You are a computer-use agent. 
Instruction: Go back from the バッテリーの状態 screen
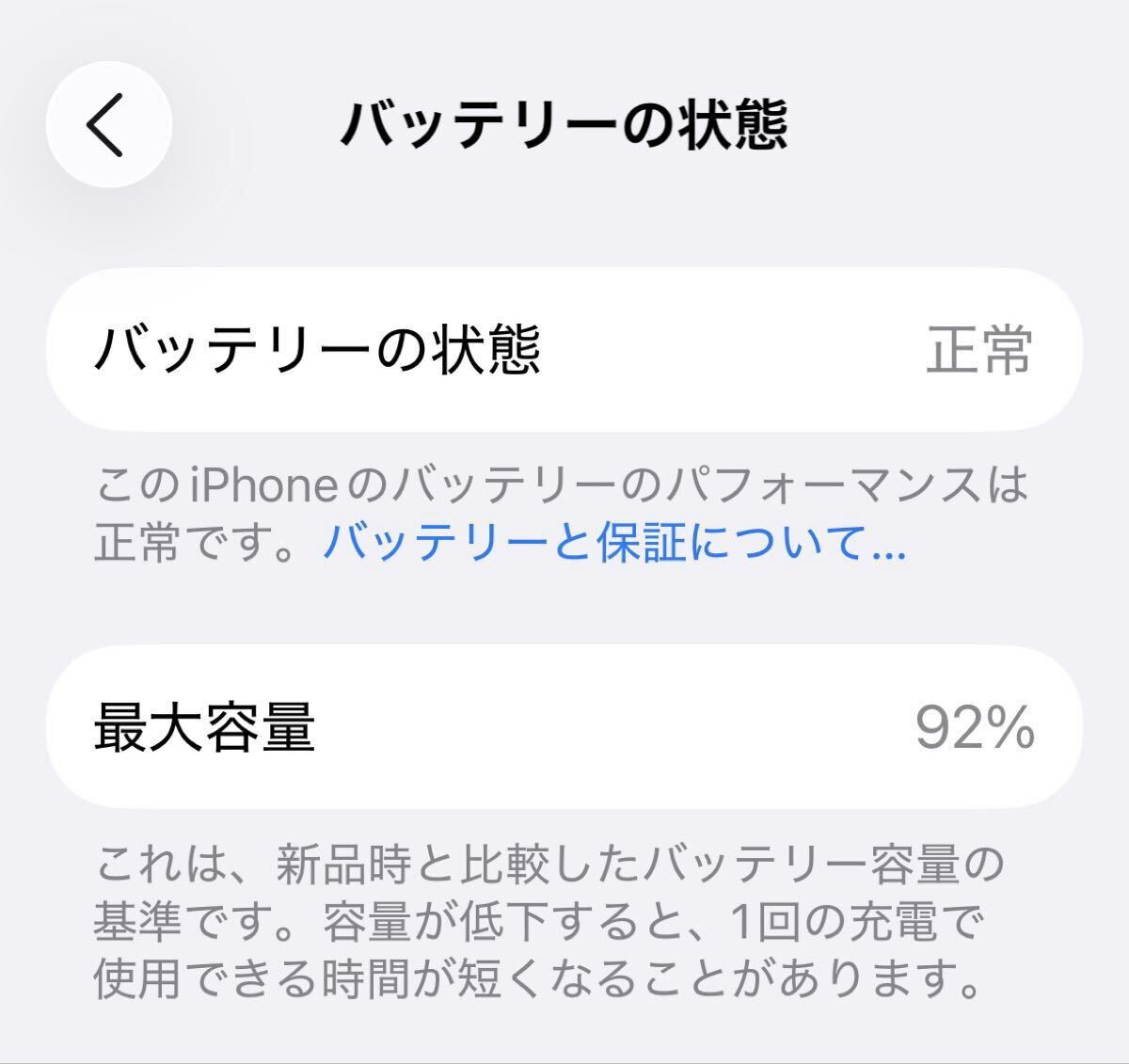[x=108, y=124]
